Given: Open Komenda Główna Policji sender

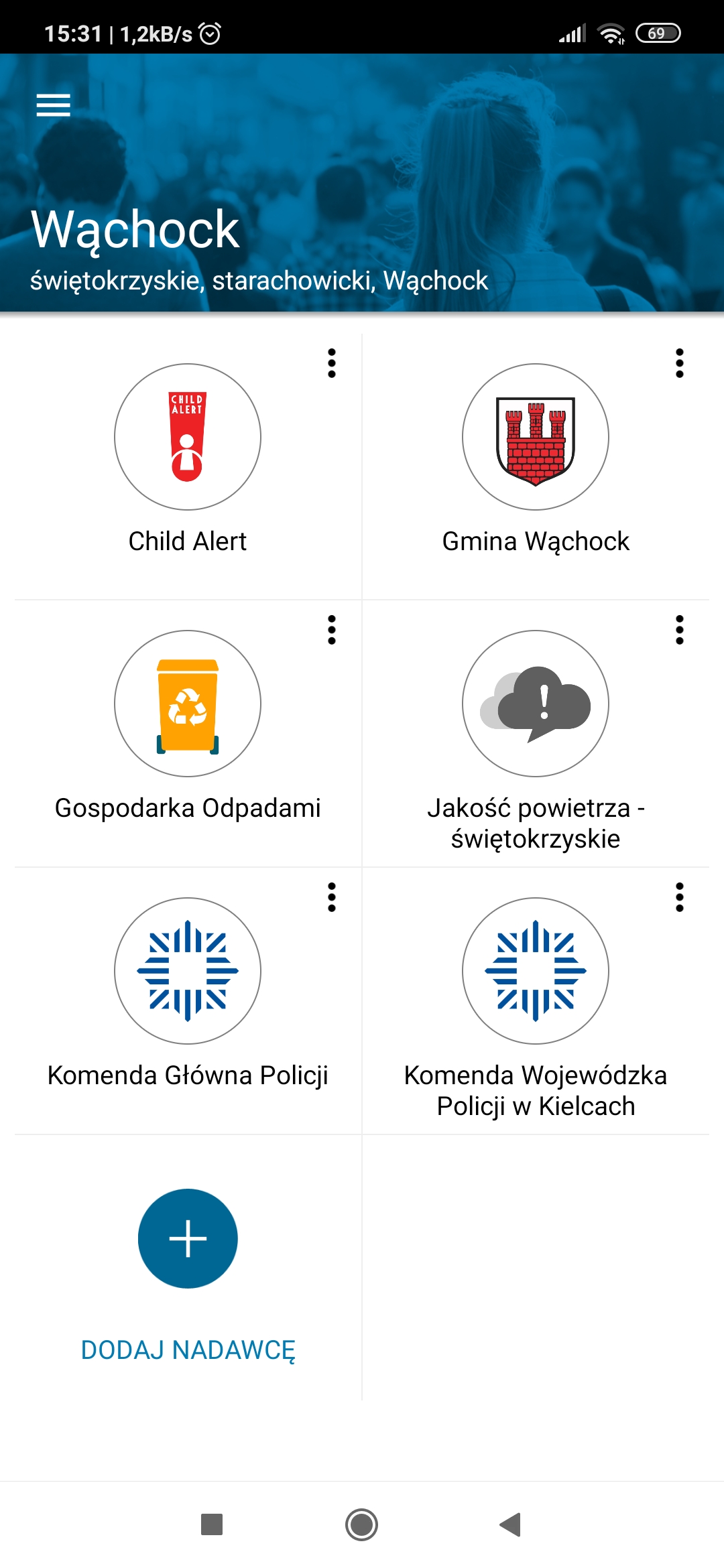Looking at the screenshot, I should tap(188, 971).
